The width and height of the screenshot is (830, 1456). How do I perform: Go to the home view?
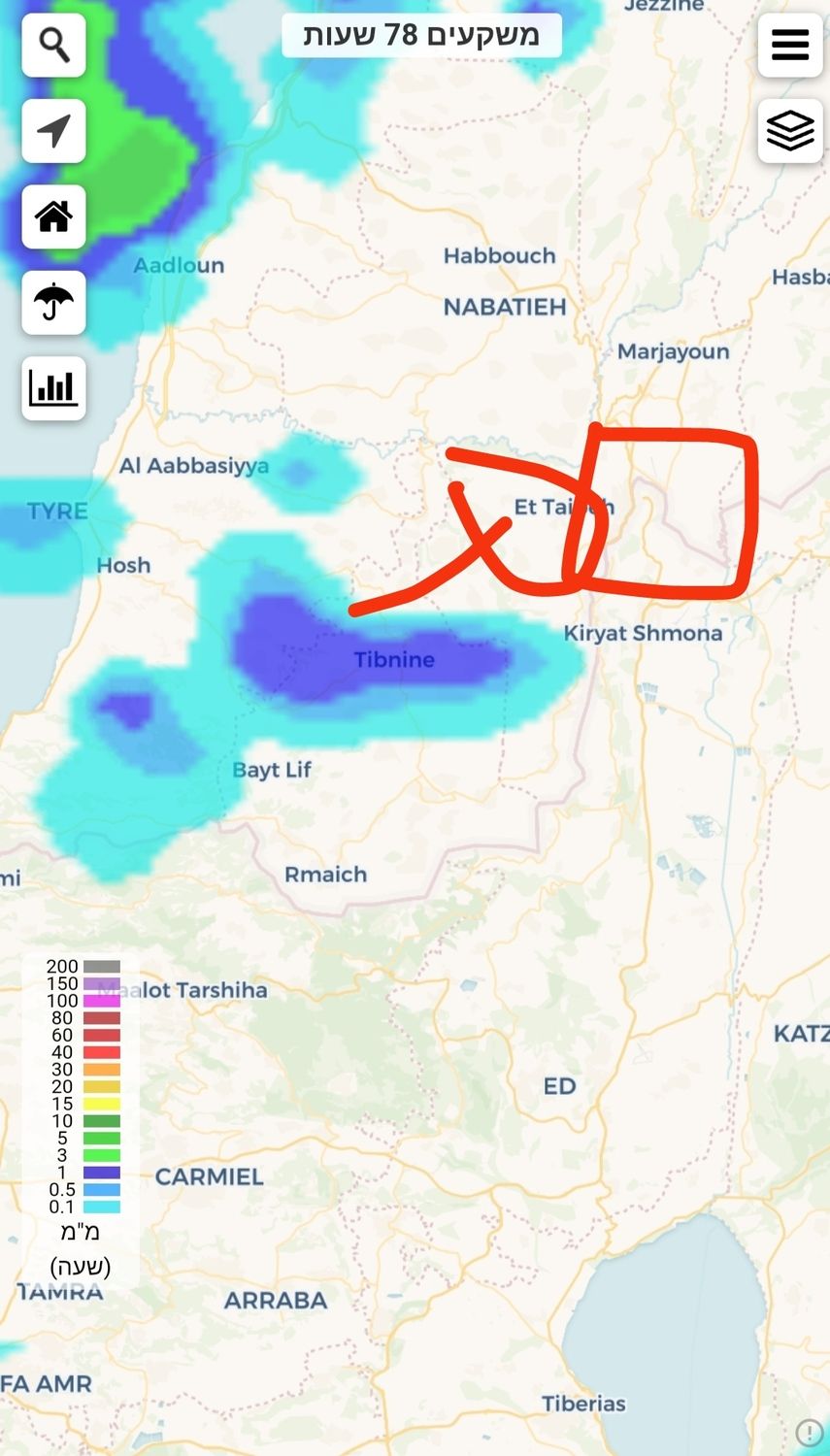54,216
